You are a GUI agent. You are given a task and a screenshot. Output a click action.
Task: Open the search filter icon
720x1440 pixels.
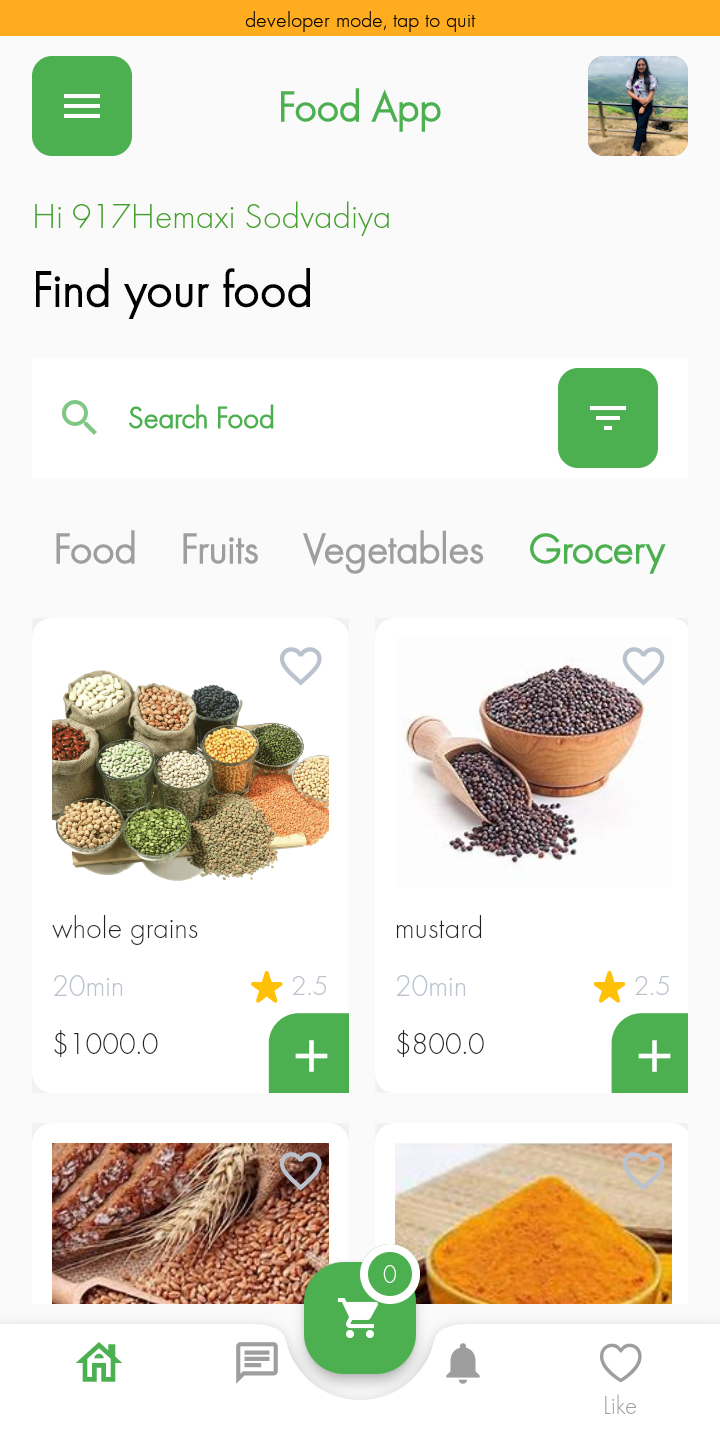(x=607, y=418)
